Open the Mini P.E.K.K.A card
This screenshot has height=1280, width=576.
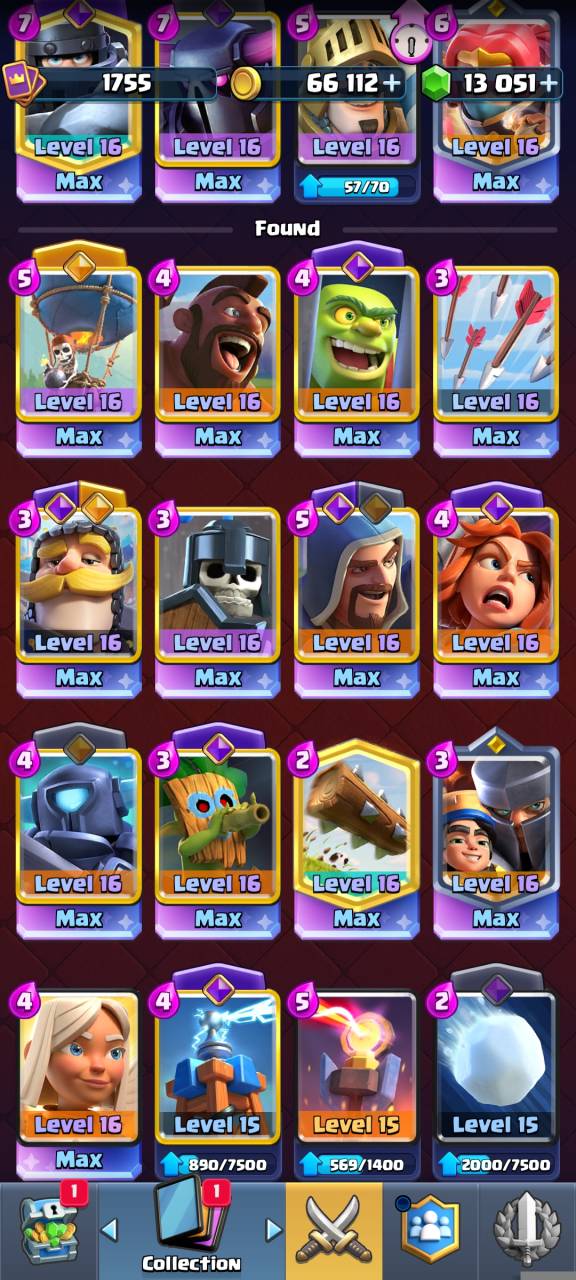click(79, 832)
